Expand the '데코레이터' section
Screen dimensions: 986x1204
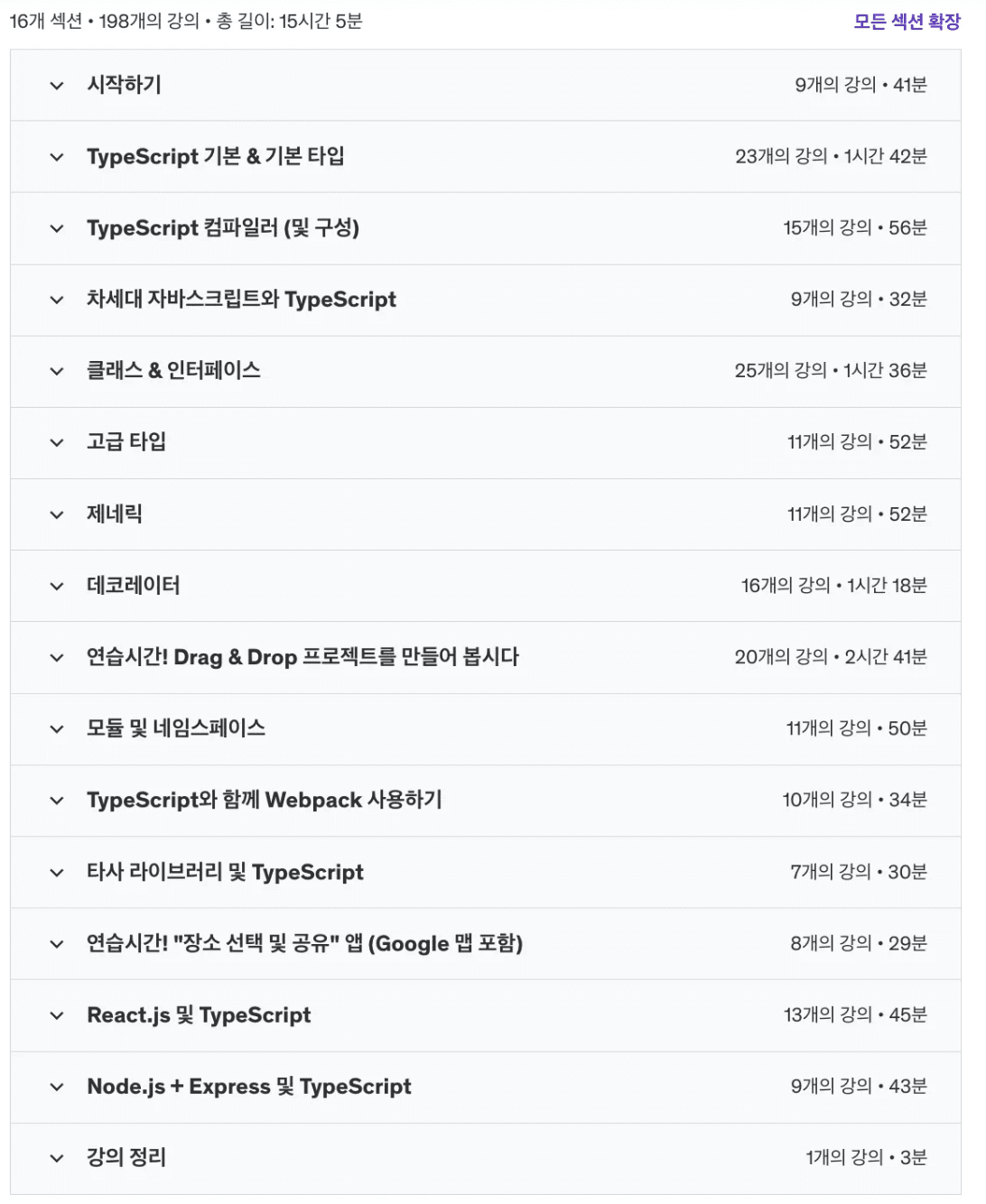[134, 586]
